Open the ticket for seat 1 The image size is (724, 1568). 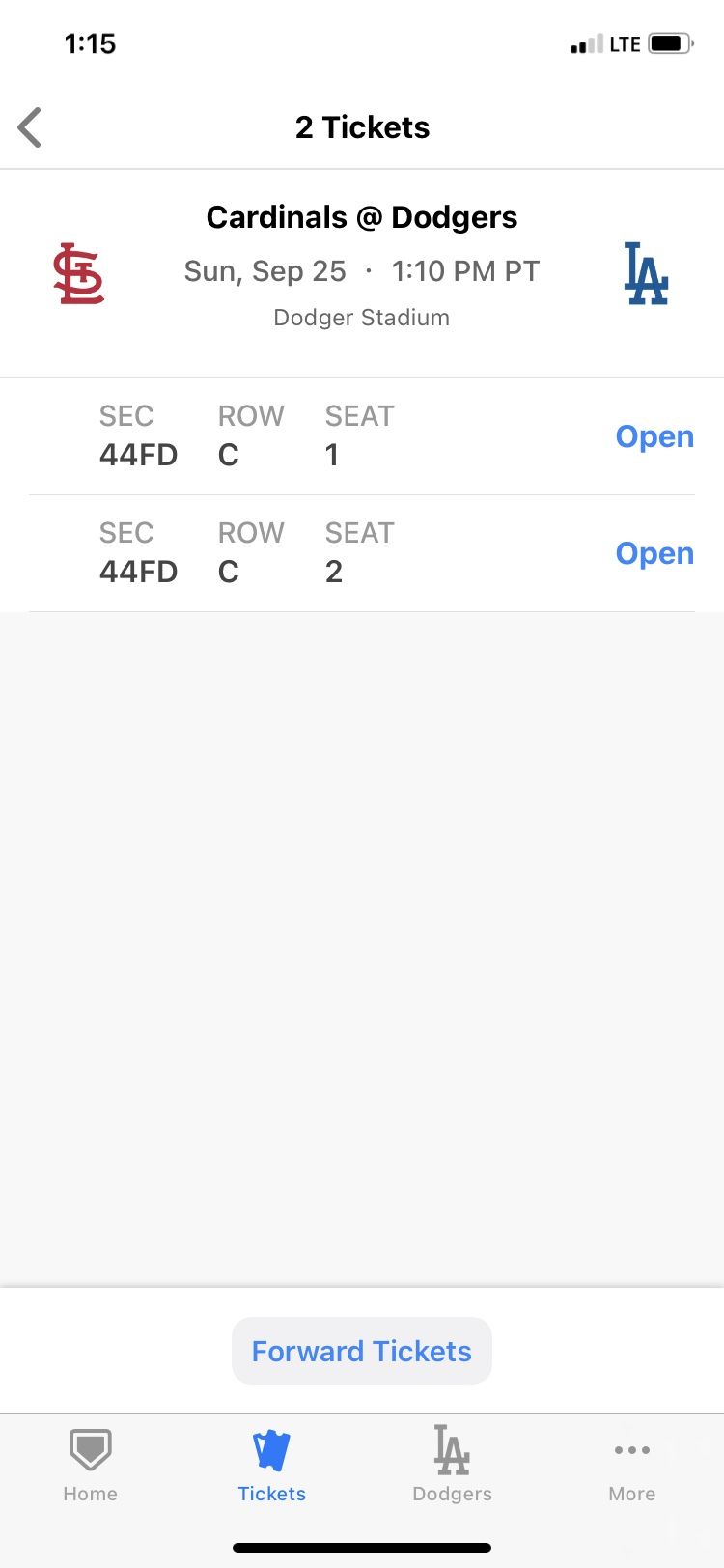(654, 436)
